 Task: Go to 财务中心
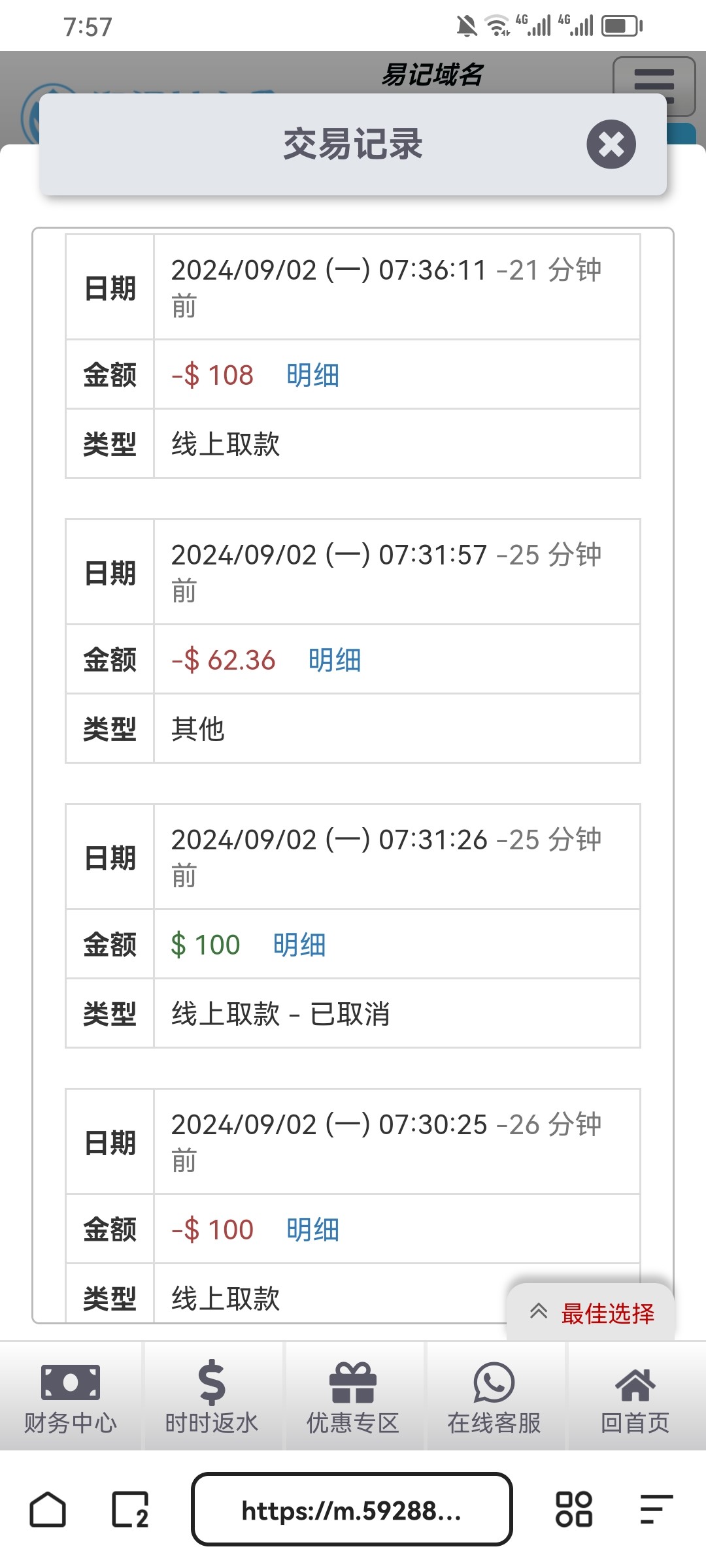tap(71, 1397)
